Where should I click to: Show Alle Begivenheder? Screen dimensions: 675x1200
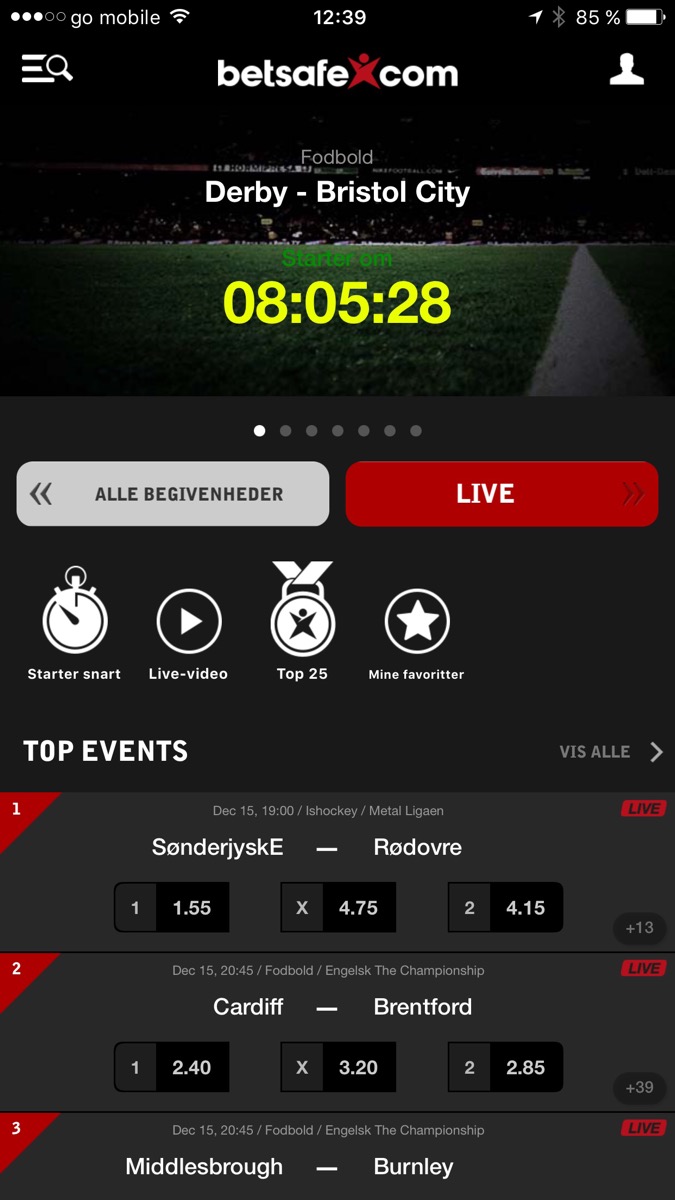173,494
